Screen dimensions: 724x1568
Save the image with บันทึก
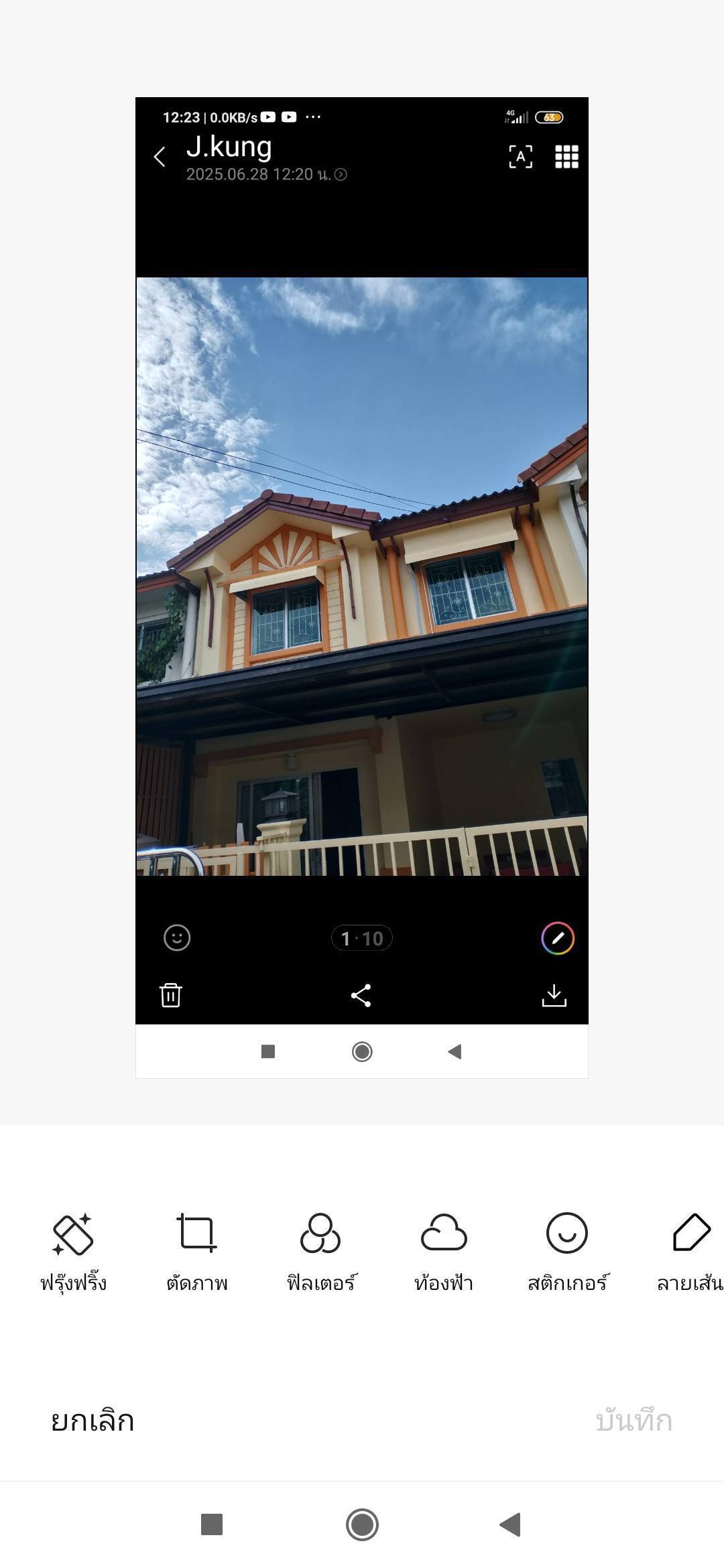coord(633,1420)
